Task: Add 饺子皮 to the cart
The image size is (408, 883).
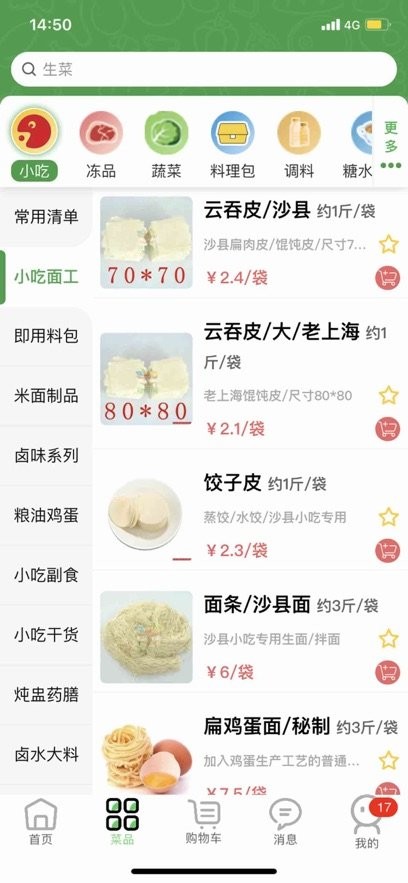Action: click(x=388, y=550)
